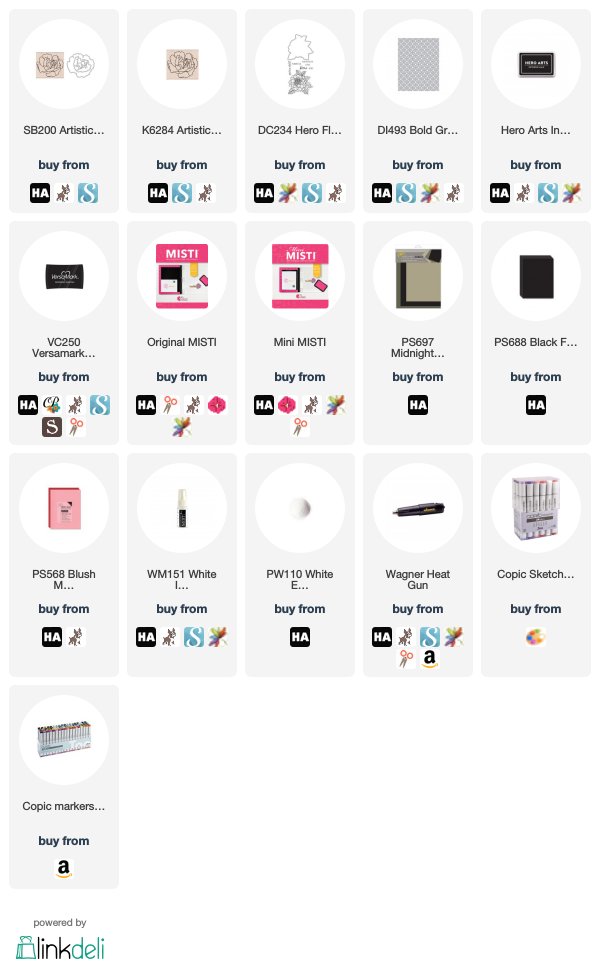
Task: Buy PW110 White E… from the HA store icon
Action: tap(300, 637)
